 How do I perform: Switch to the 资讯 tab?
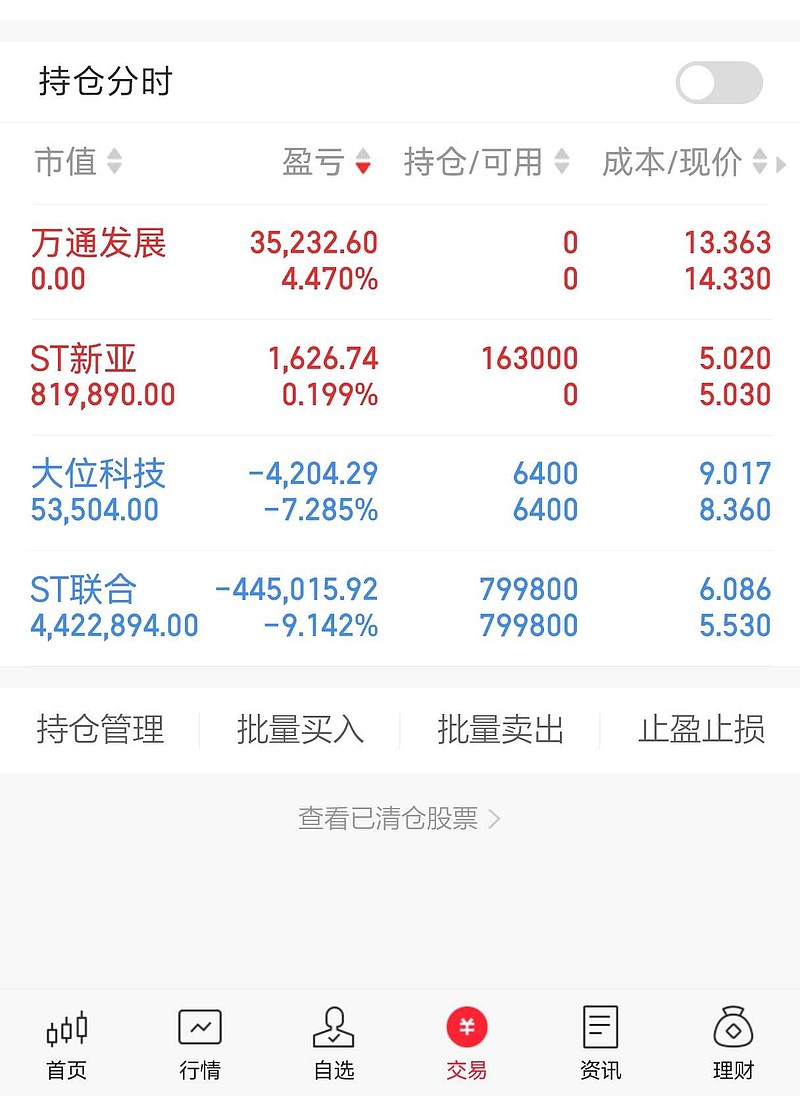600,1043
